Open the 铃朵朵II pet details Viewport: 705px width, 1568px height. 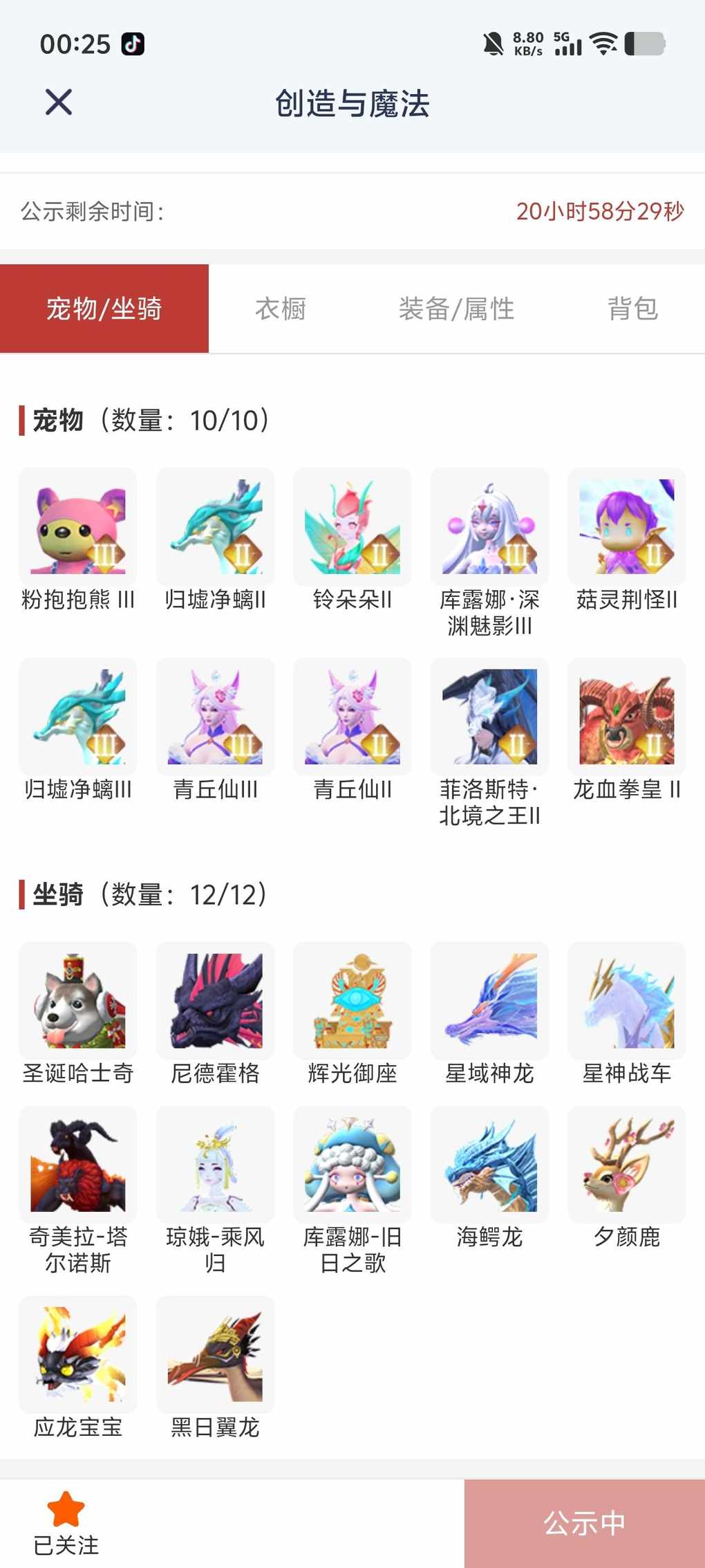352,527
